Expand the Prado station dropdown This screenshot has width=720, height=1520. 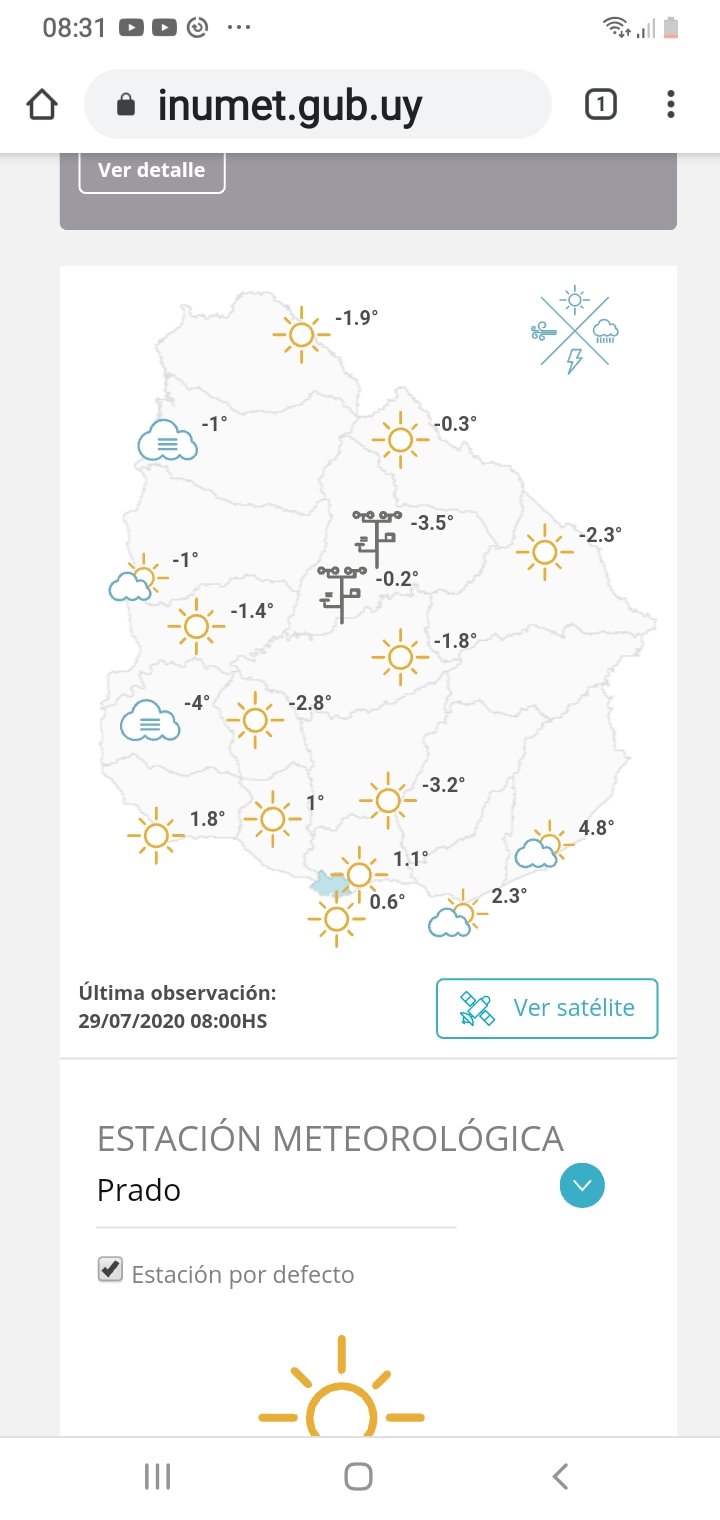[x=582, y=1186]
